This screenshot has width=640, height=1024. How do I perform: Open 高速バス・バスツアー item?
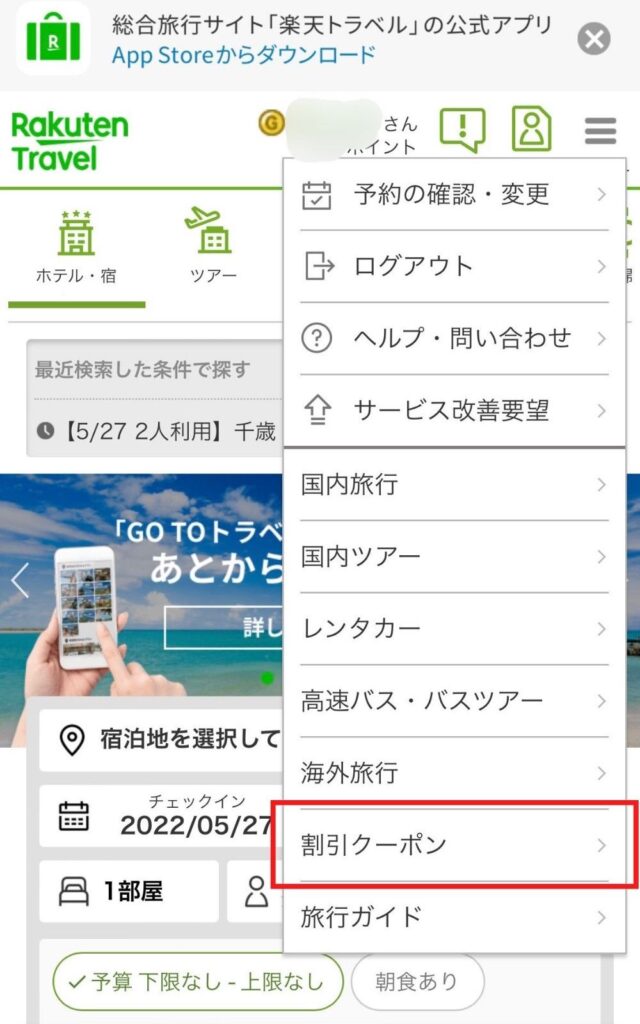(x=454, y=701)
